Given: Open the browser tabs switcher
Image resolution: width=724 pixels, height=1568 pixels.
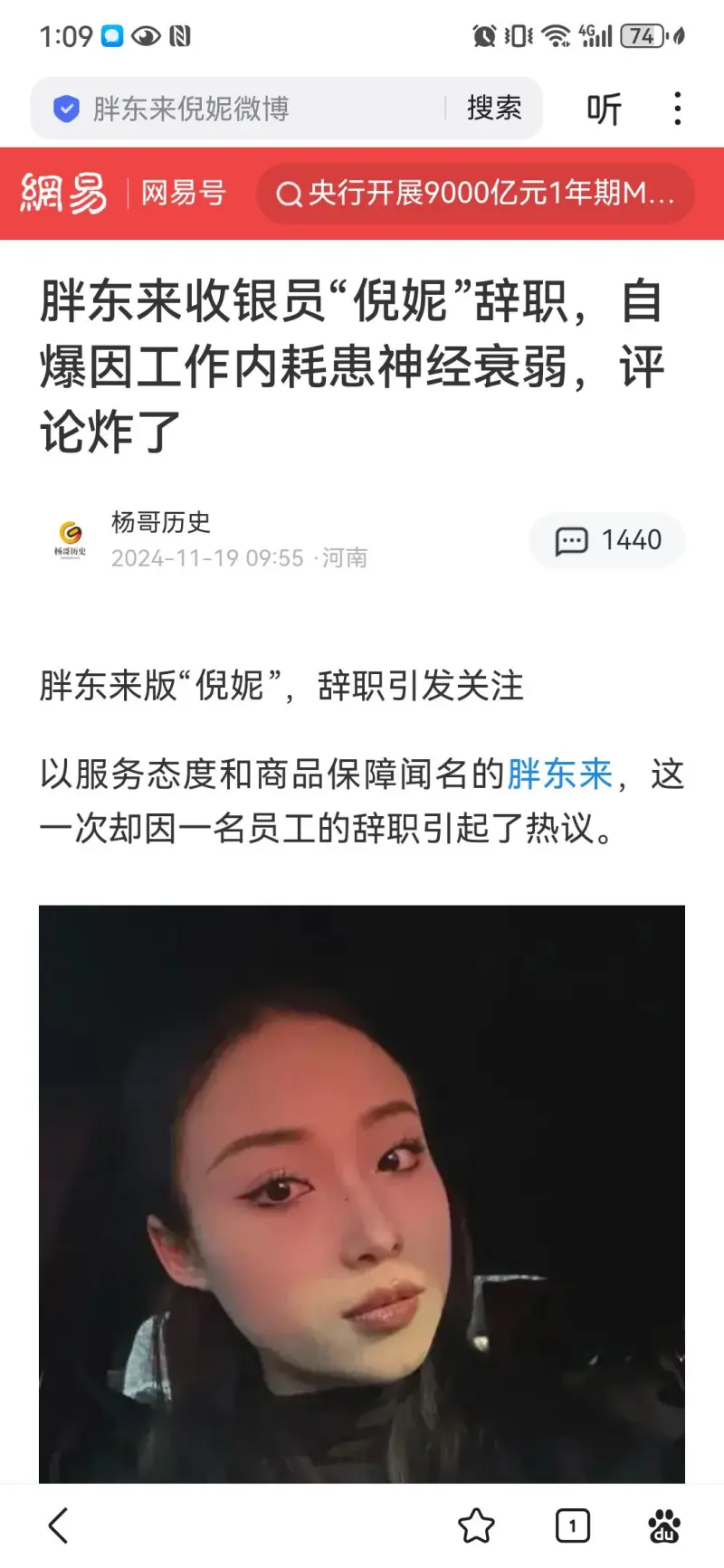Looking at the screenshot, I should tap(572, 1525).
